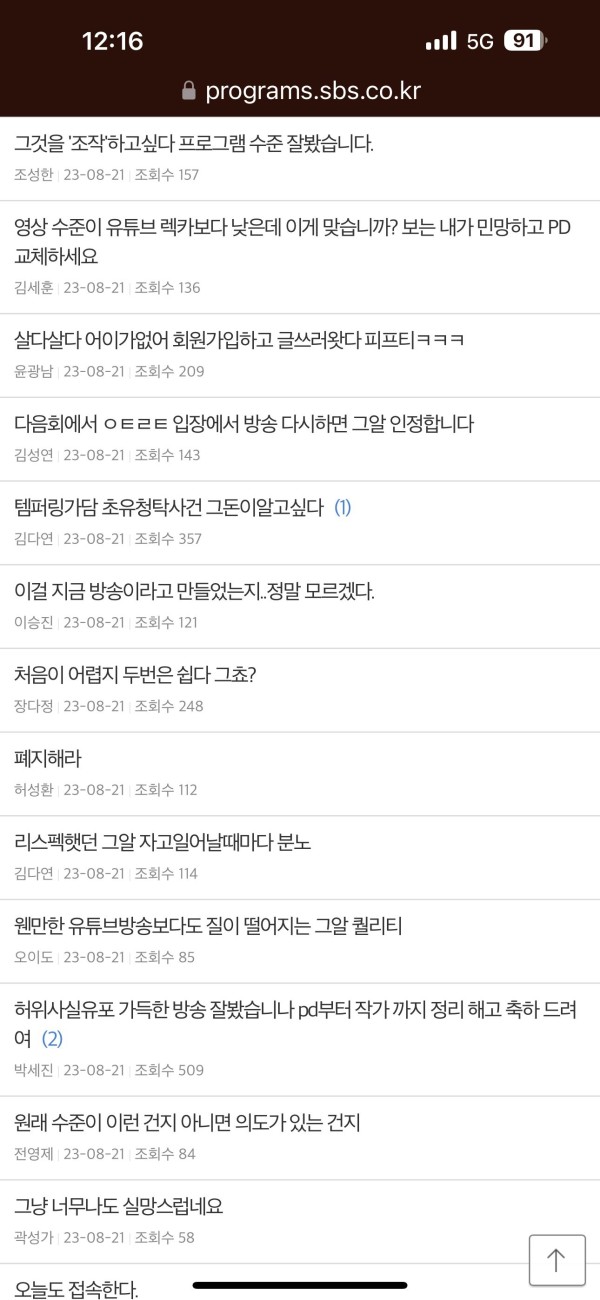Open 김세훈's post about 유튜브 렉카
Image resolution: width=600 pixels, height=1300 pixels.
tap(290, 241)
